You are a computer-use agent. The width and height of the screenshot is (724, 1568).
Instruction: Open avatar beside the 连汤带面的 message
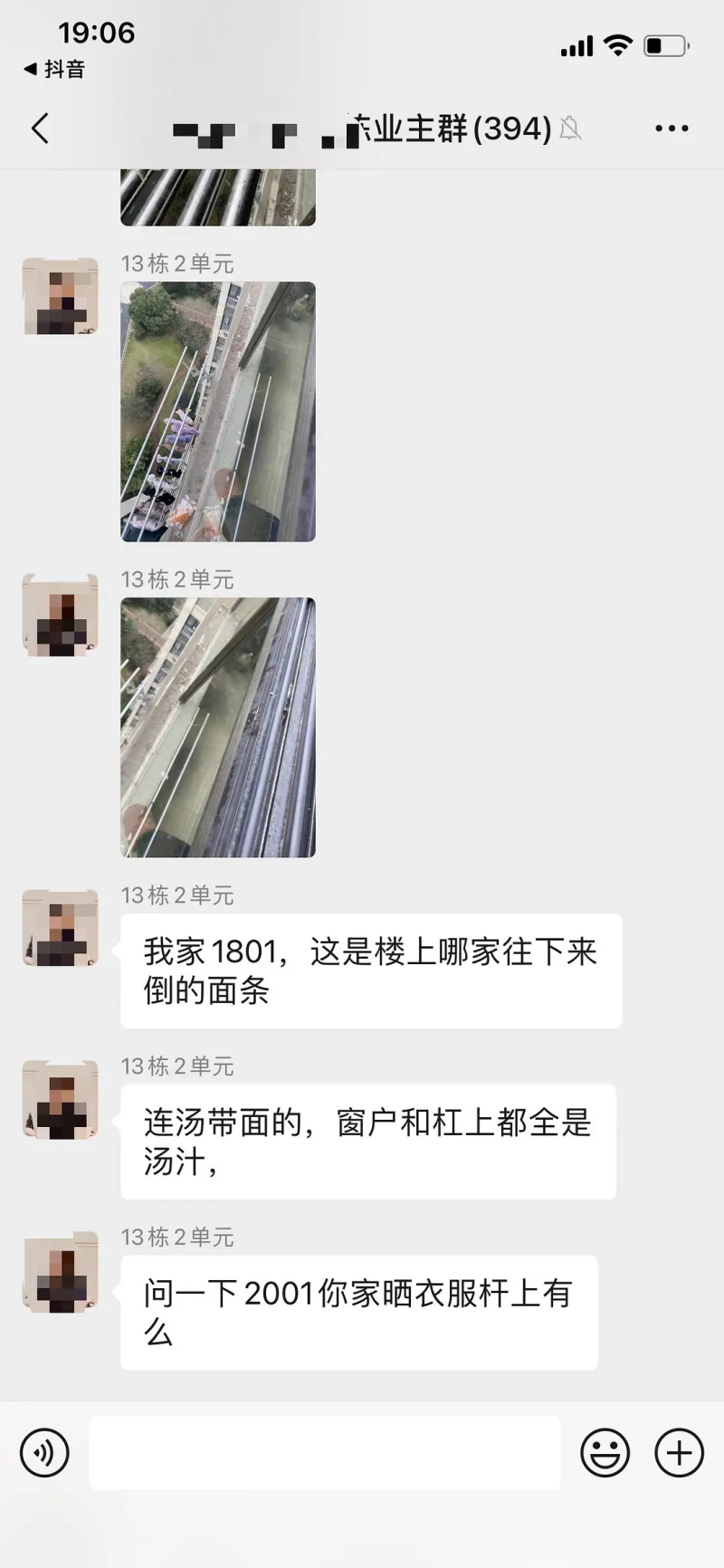pos(61,1099)
